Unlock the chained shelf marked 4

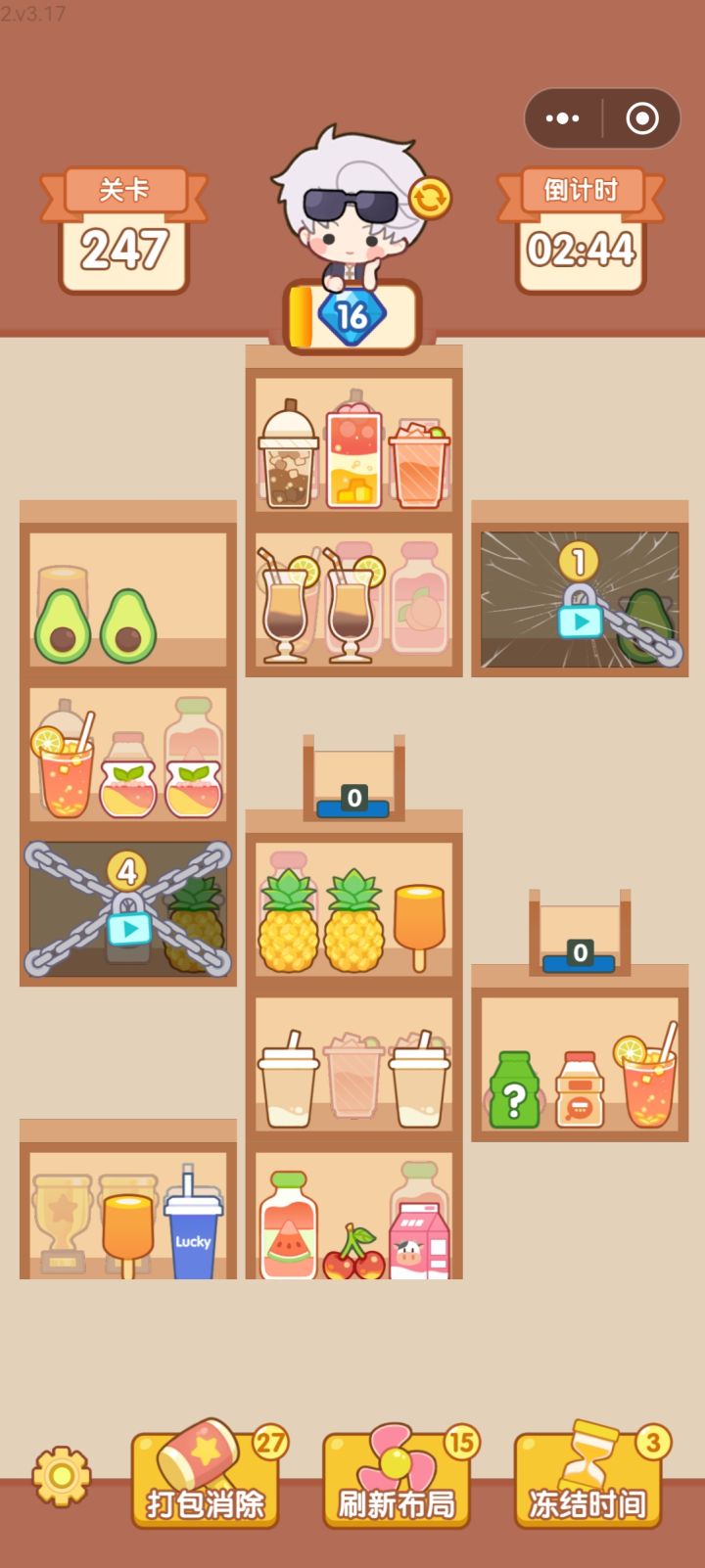127,924
